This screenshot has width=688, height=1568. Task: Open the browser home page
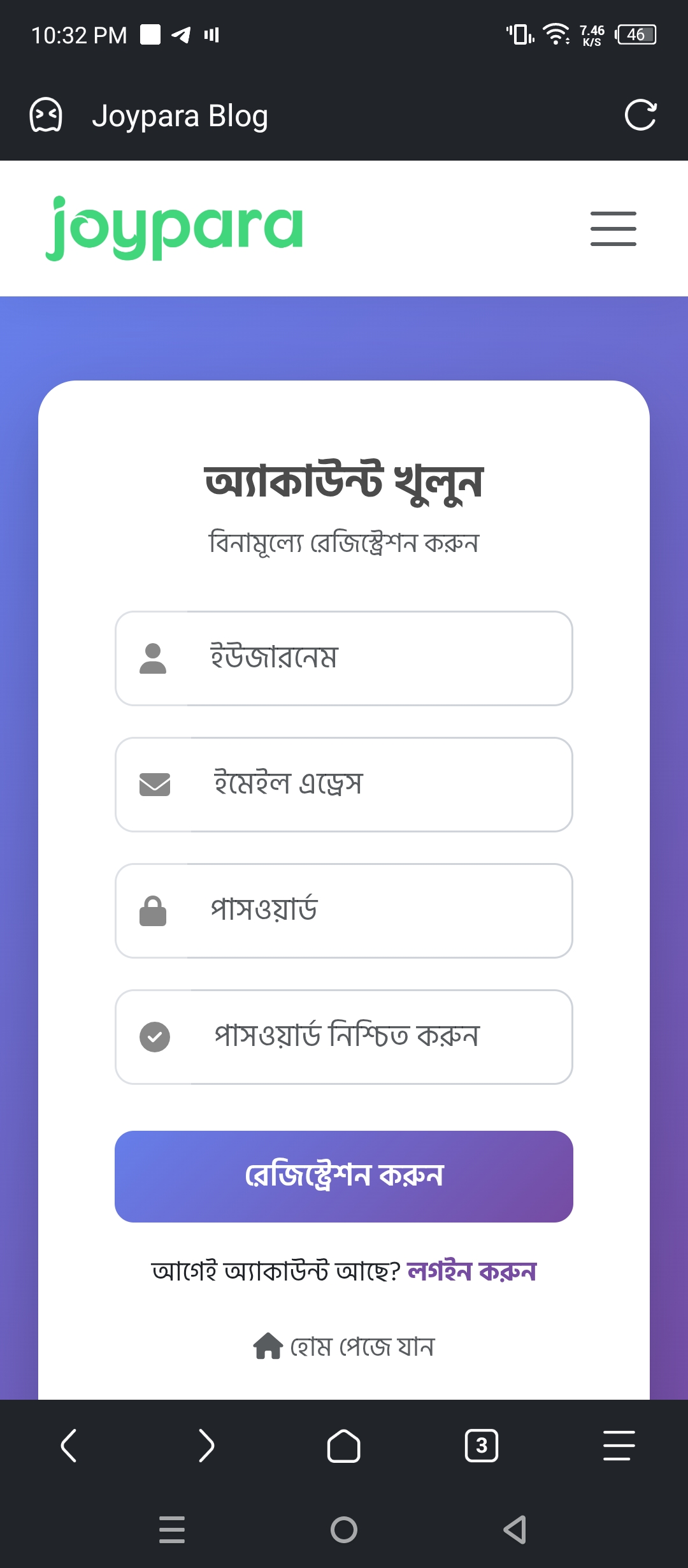(344, 1446)
